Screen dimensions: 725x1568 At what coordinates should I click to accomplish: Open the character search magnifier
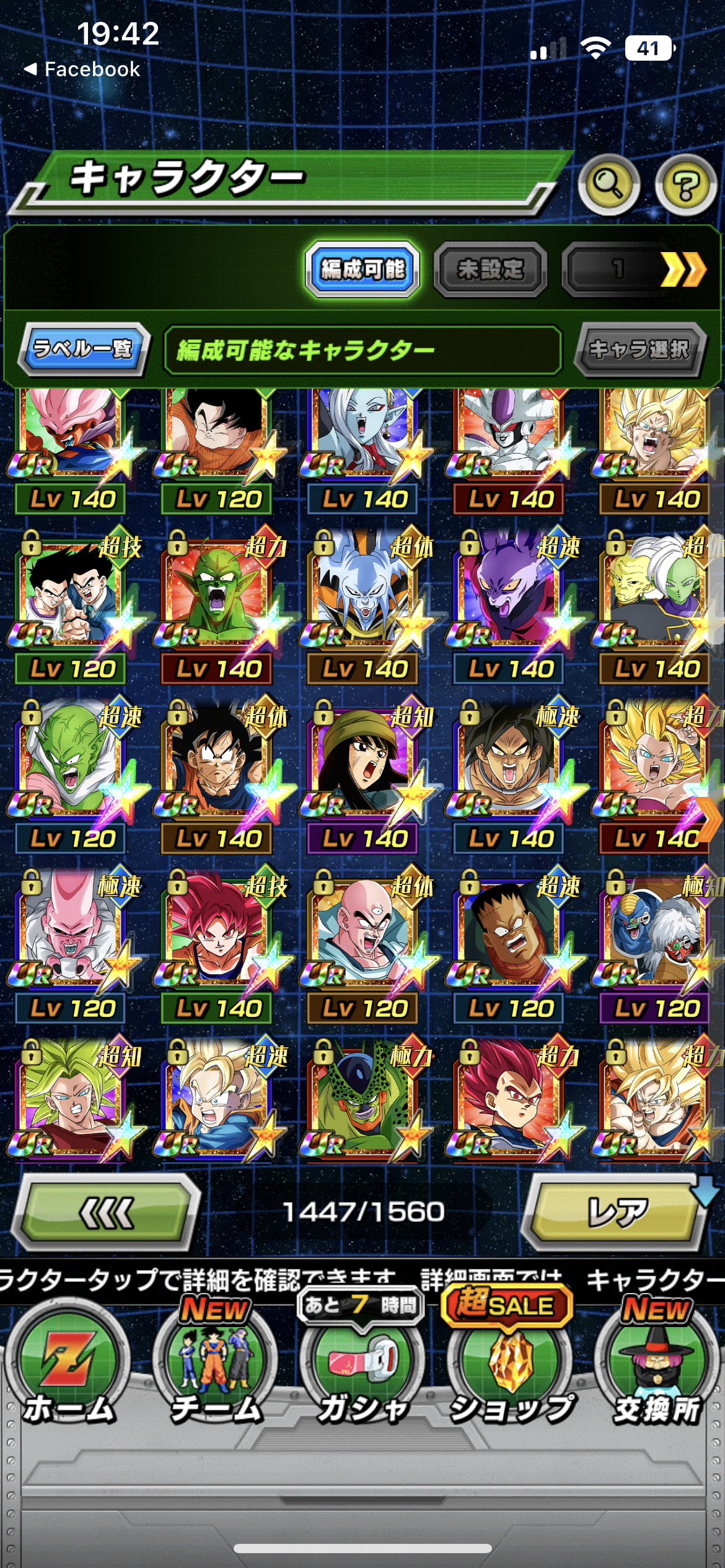click(x=608, y=184)
